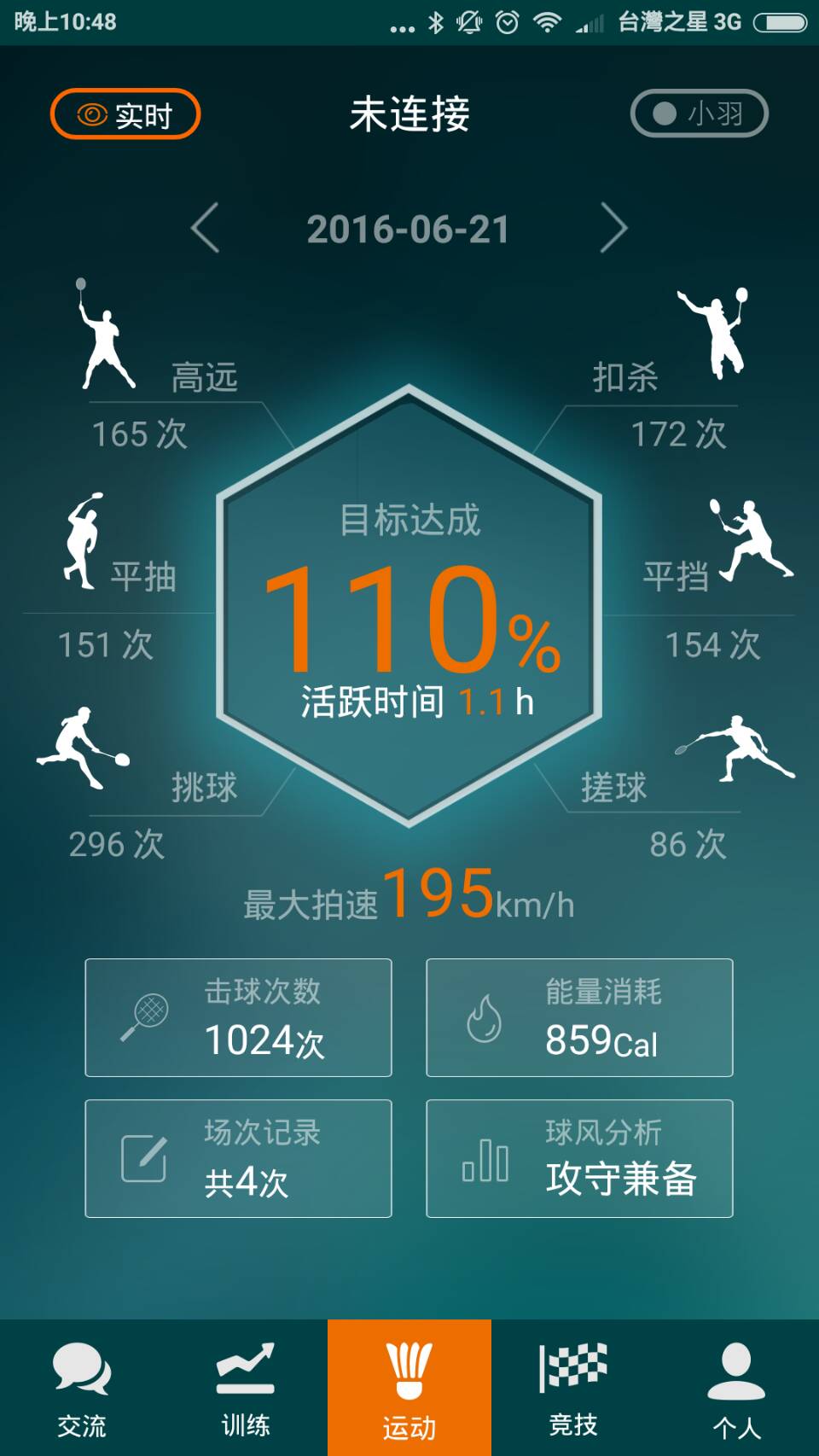819x1456 pixels.
Task: Switch to the 竞技 tab
Action: point(573,1388)
